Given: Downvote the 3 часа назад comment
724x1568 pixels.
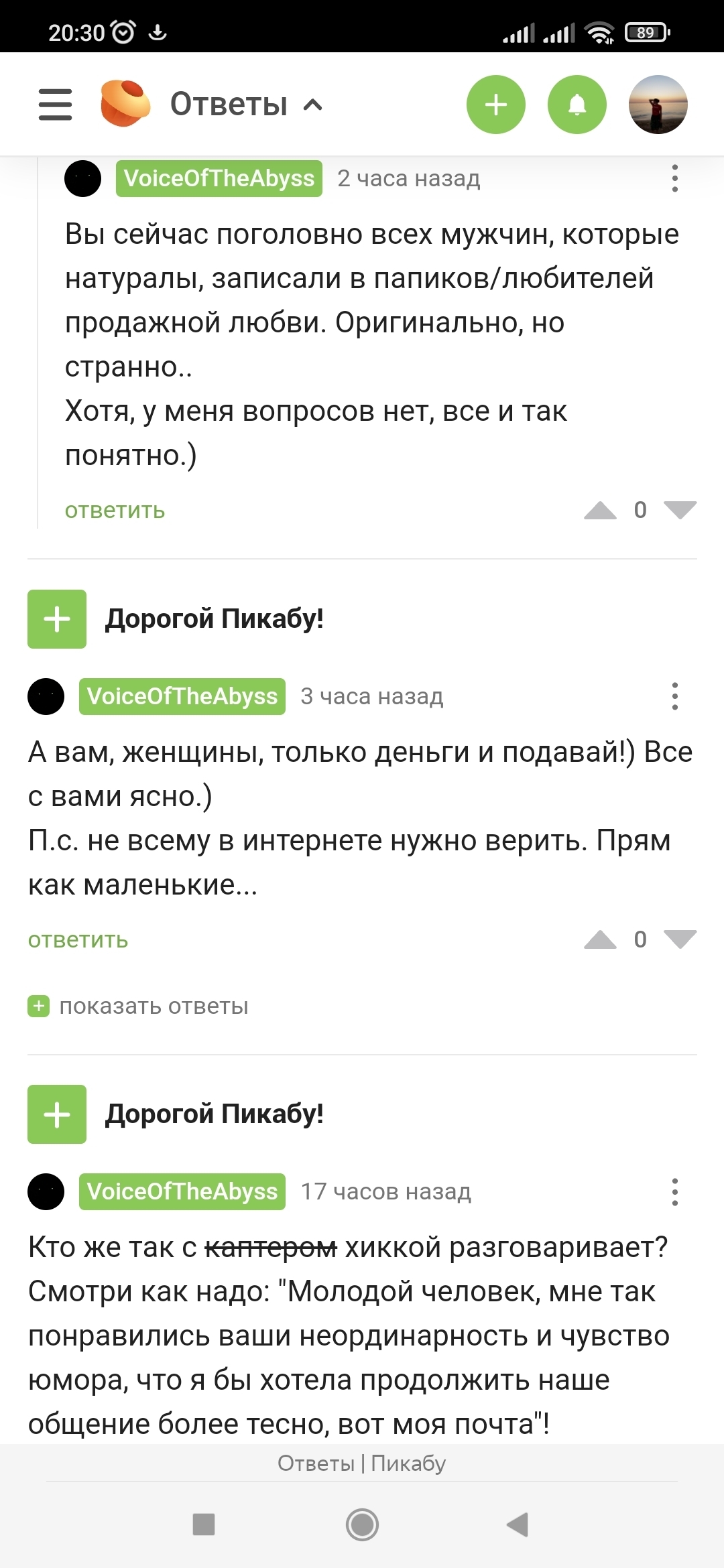Looking at the screenshot, I should tap(680, 940).
